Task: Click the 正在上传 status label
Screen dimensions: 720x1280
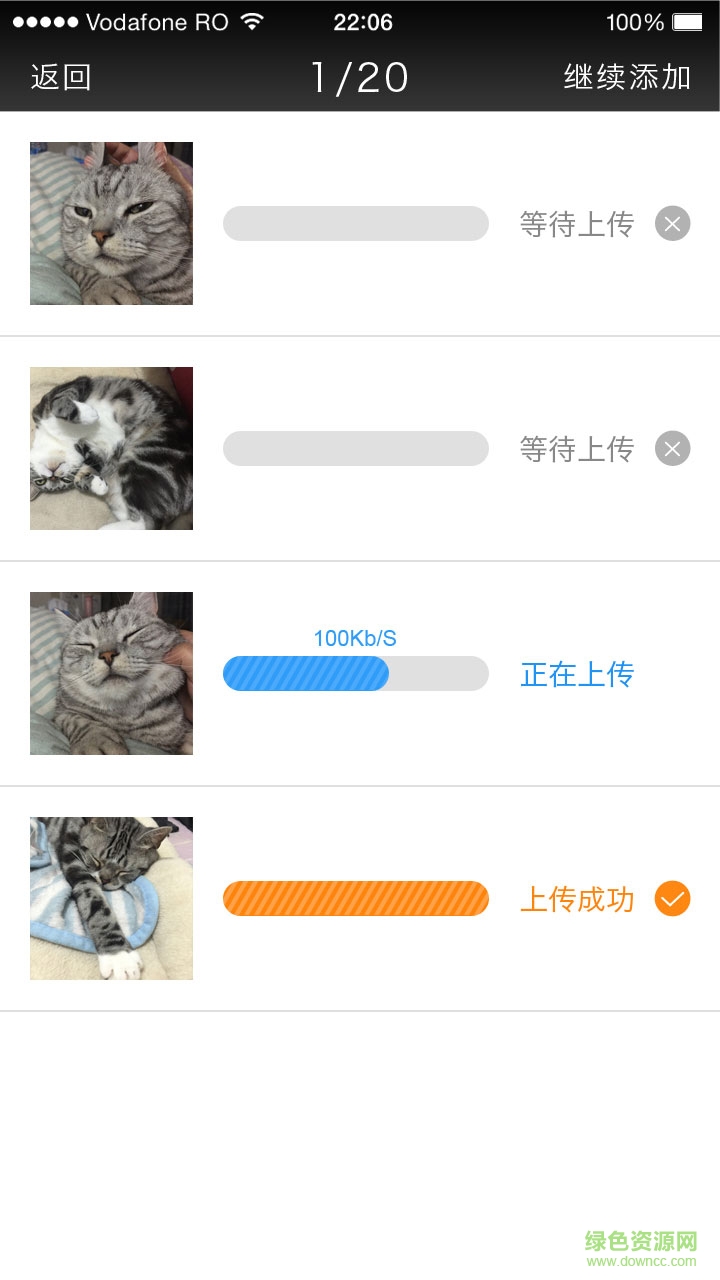Action: (x=576, y=674)
